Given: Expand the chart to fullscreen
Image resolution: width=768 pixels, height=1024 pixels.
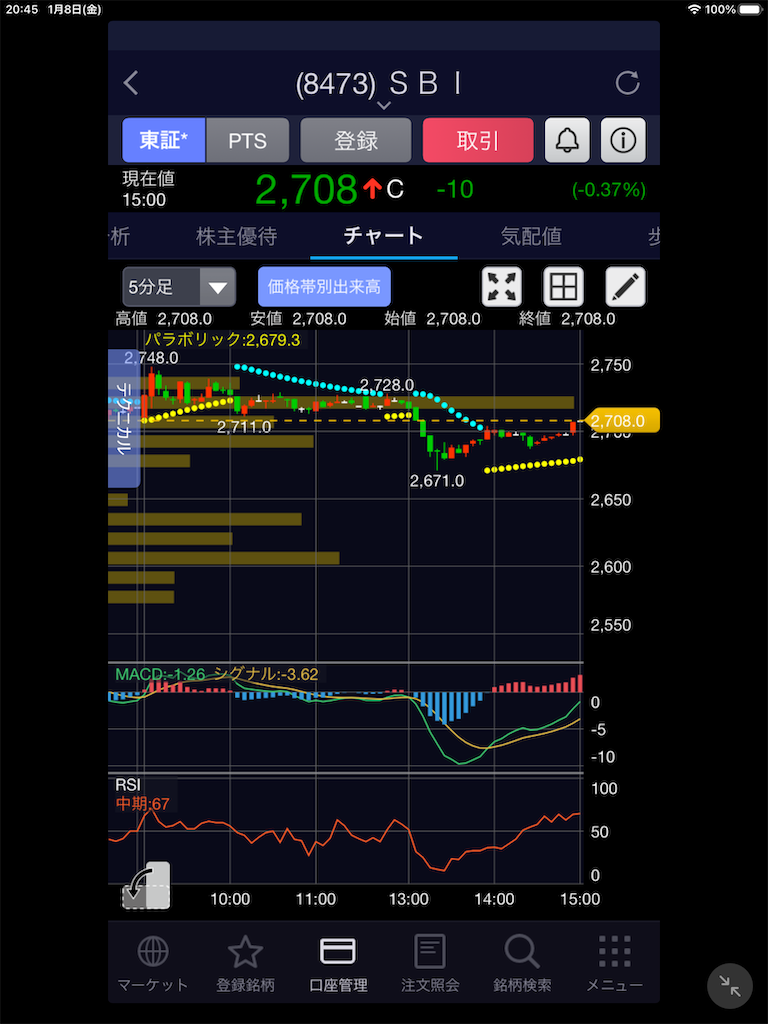Looking at the screenshot, I should click(502, 288).
